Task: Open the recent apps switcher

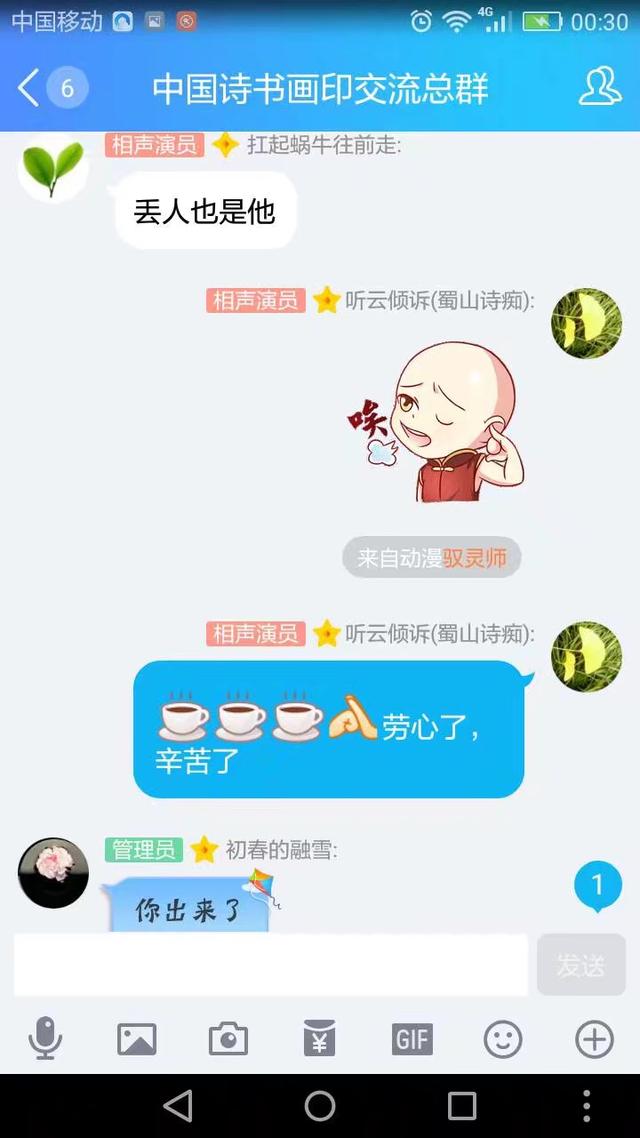Action: (462, 1105)
